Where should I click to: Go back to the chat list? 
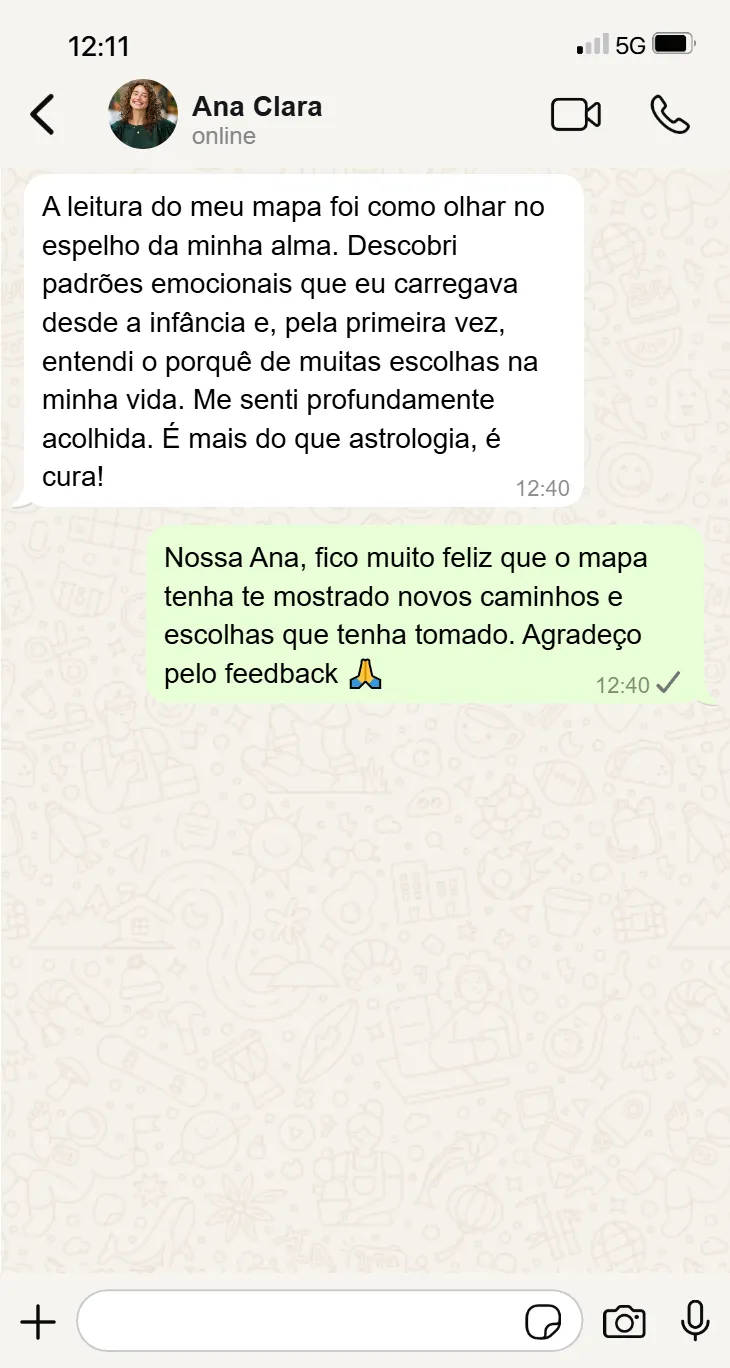[42, 115]
